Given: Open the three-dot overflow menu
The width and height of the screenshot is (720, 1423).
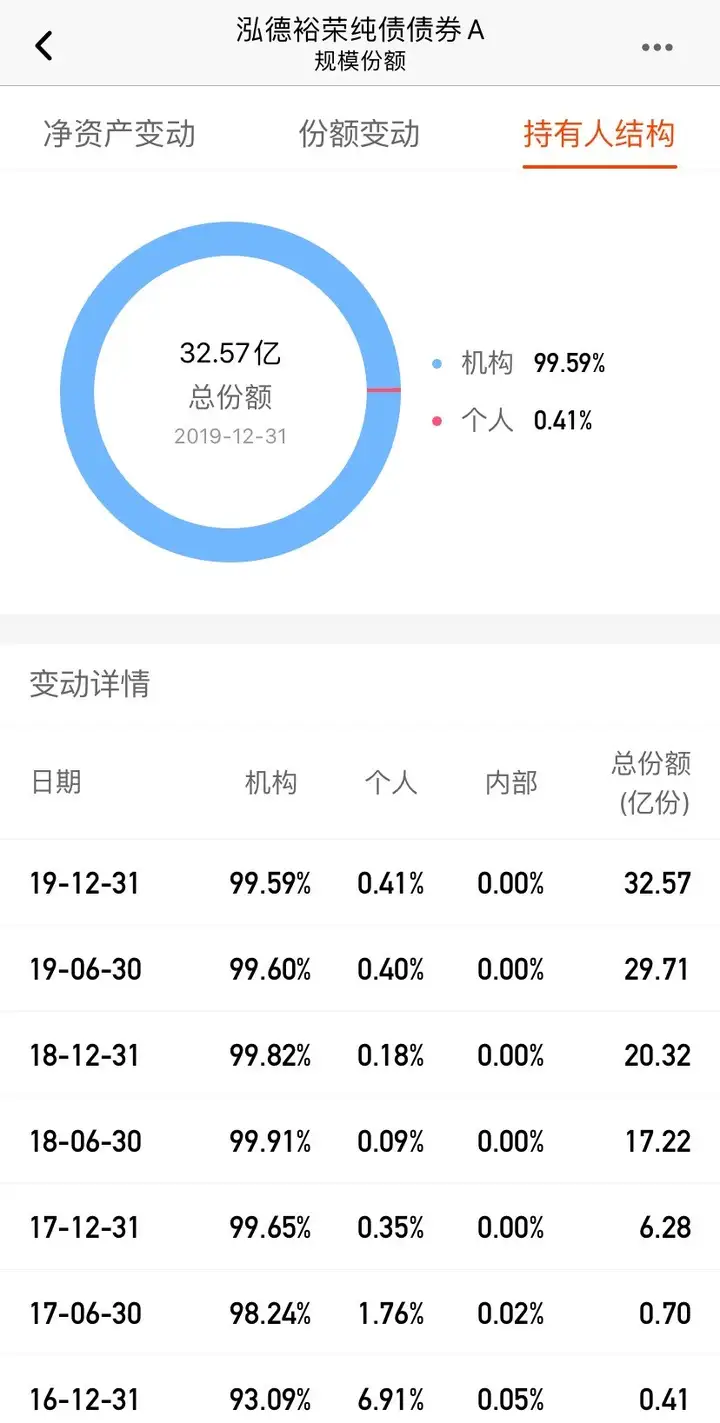Looking at the screenshot, I should pos(657,47).
